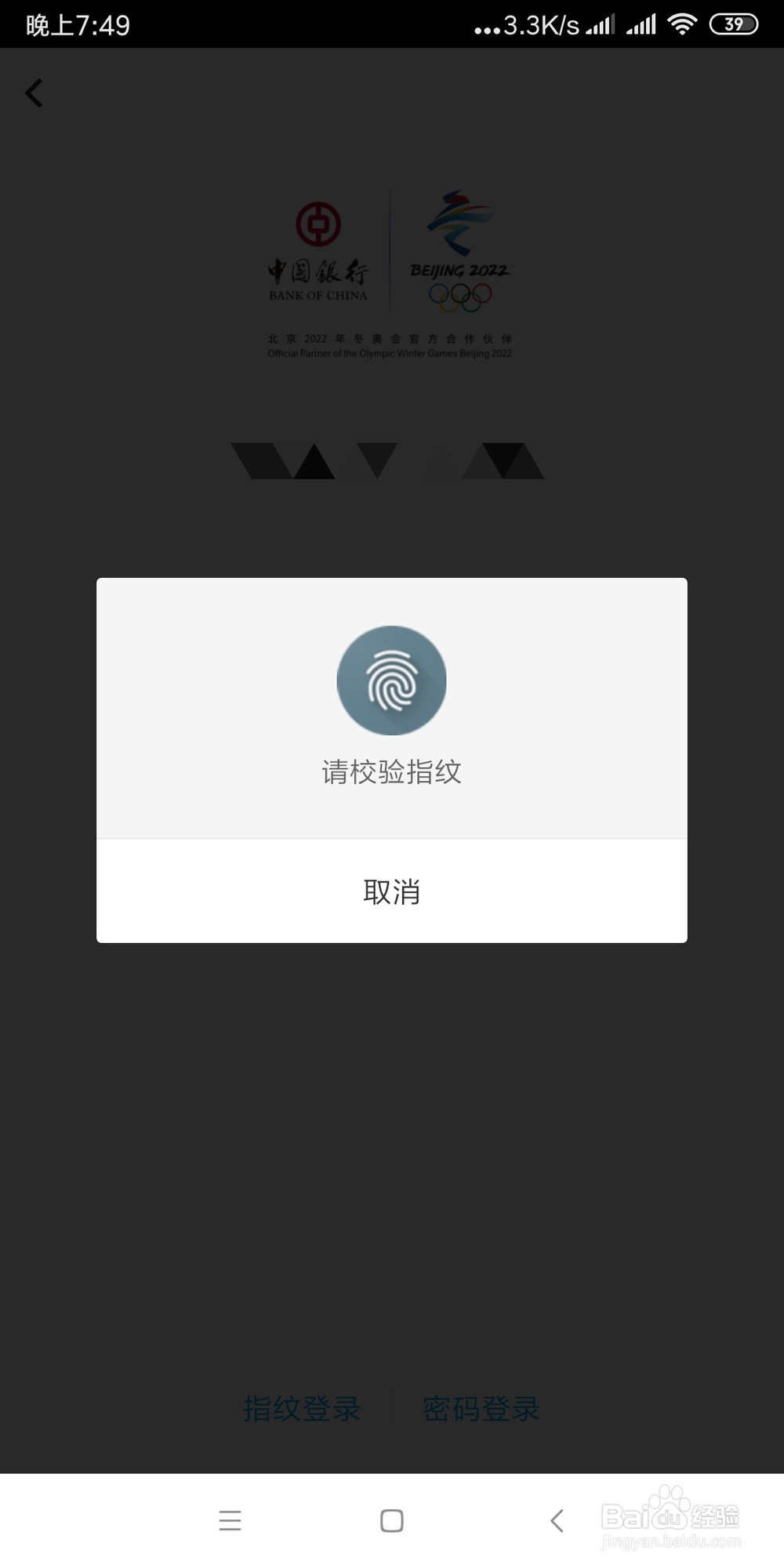
Task: Tap the recent apps navigation button
Action: point(230,1521)
